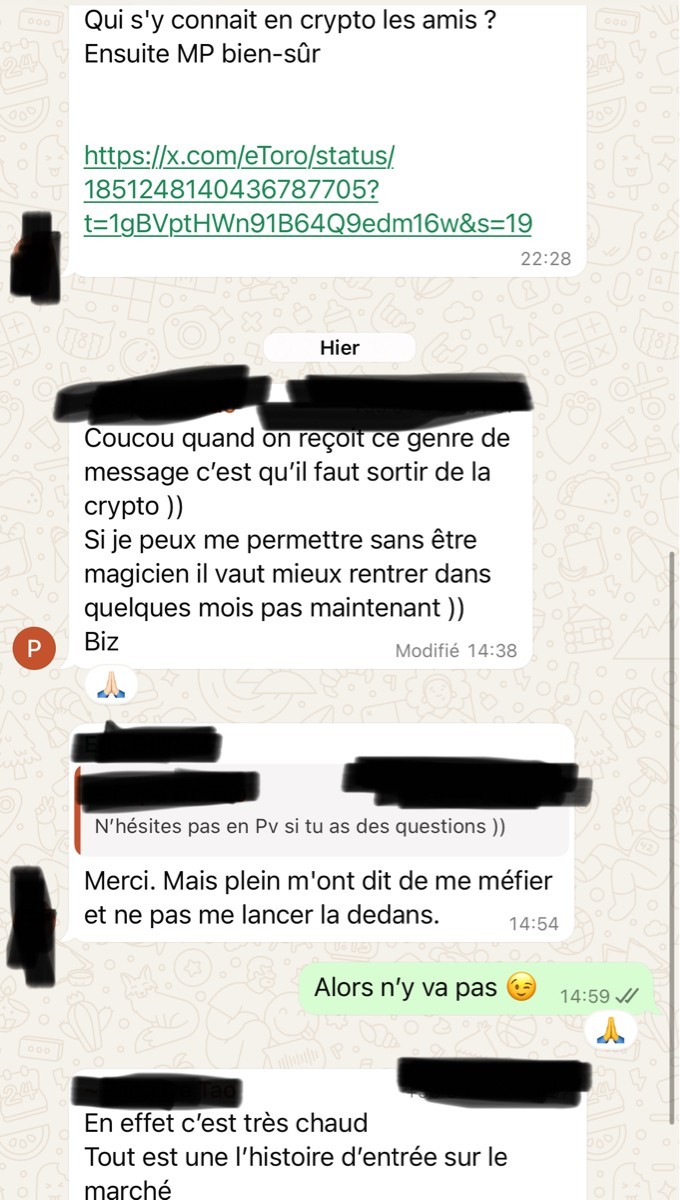View reaction on 'Alors n'y va pas' message
Image resolution: width=680 pixels, height=1200 pixels.
(x=611, y=1029)
